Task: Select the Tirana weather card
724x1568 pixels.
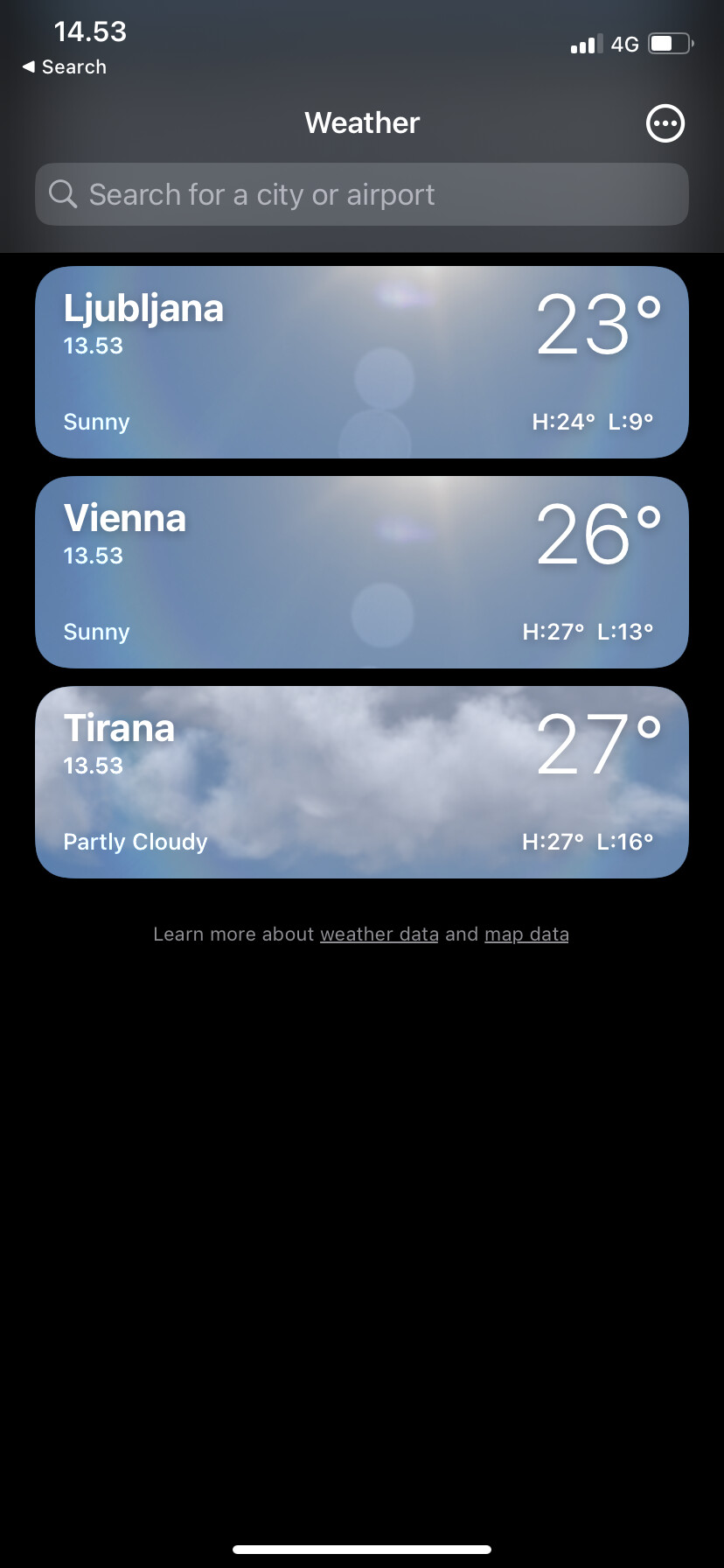Action: (x=362, y=782)
